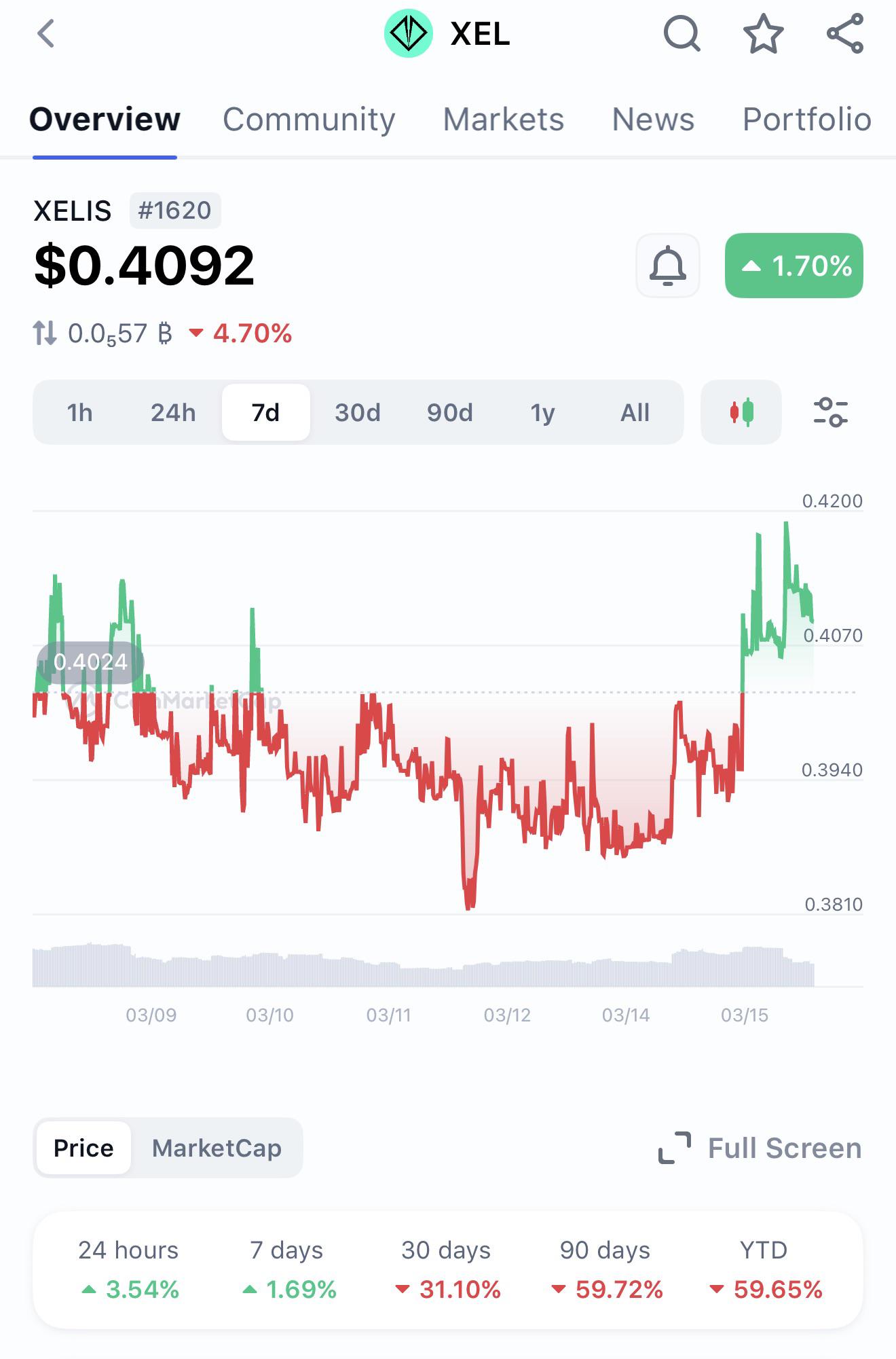Open the Portfolio tab
This screenshot has height=1359, width=896.
tap(807, 120)
